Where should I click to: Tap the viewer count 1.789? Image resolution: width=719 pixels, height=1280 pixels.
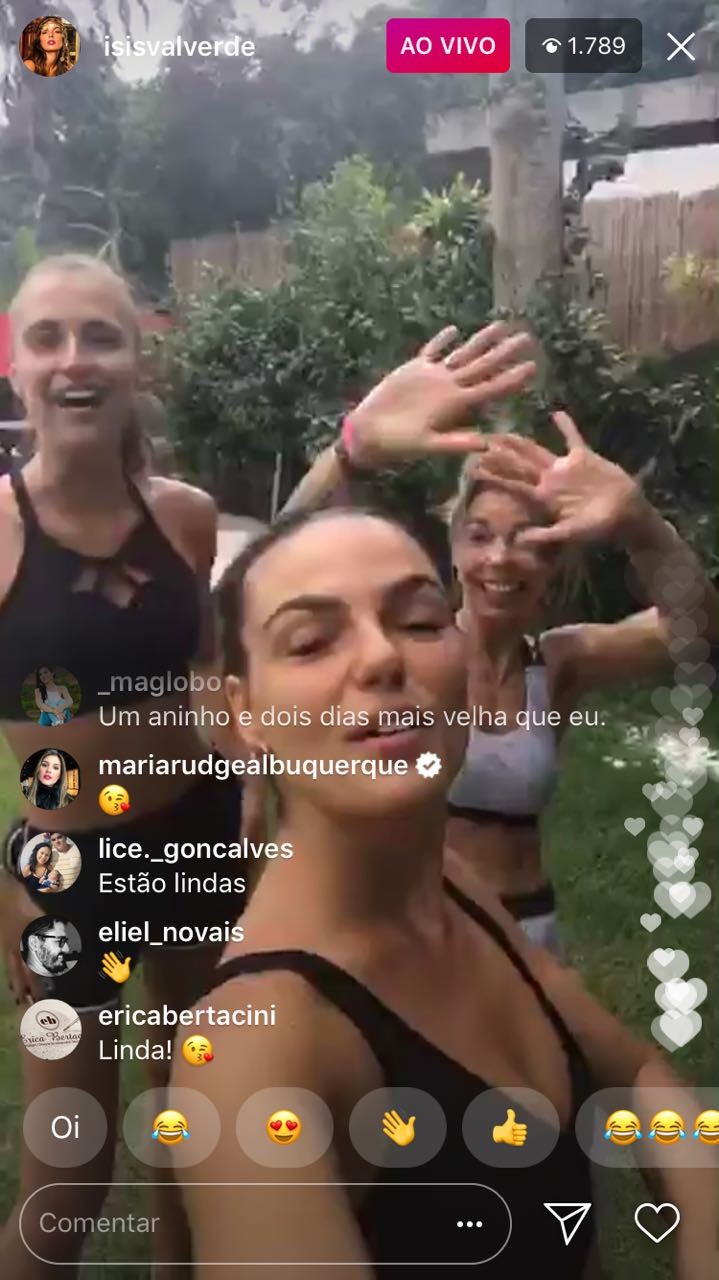pos(583,46)
